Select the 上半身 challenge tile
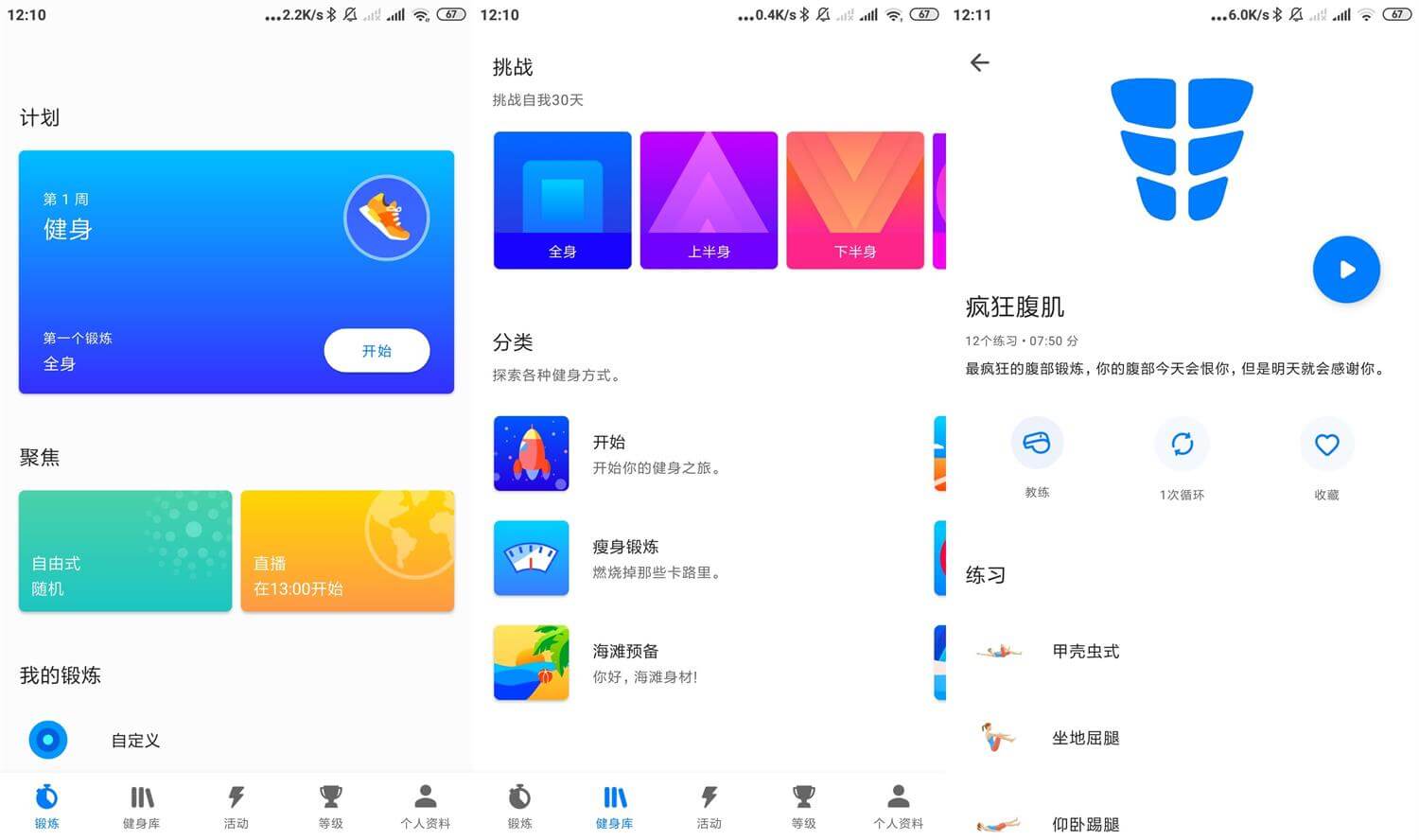1419x840 pixels. (x=709, y=201)
